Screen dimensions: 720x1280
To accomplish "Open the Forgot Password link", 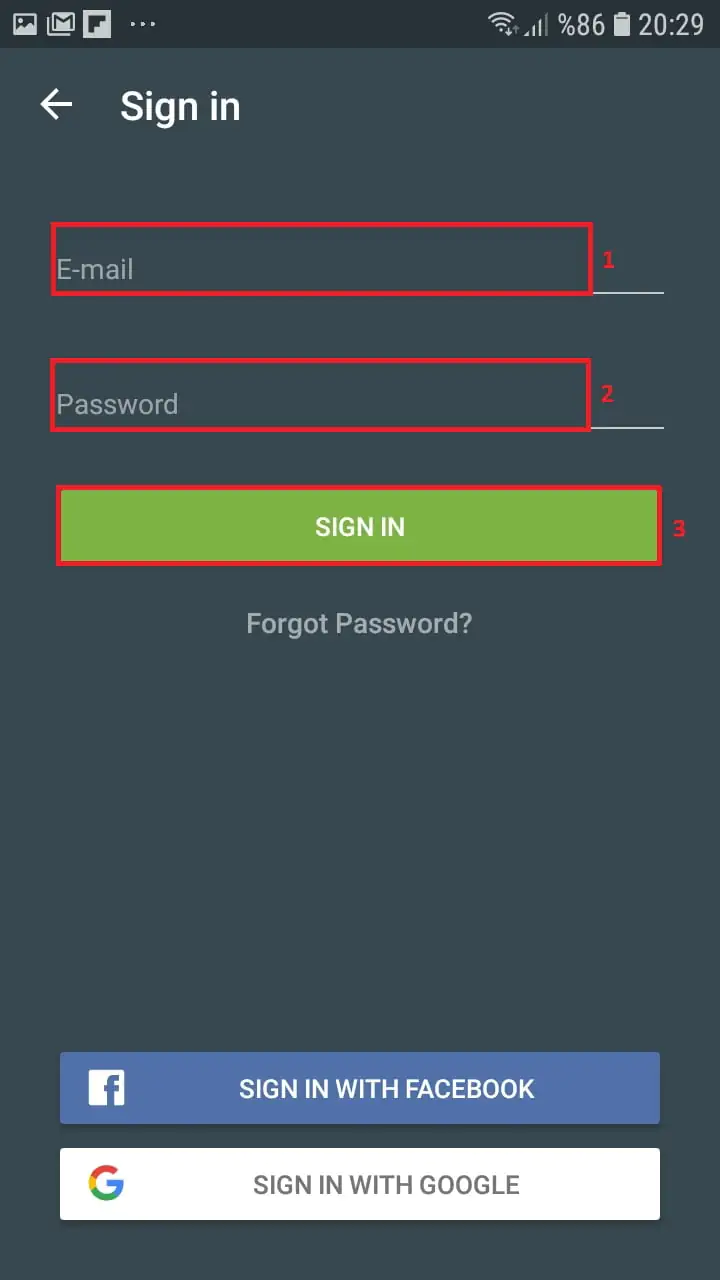I will (359, 624).
